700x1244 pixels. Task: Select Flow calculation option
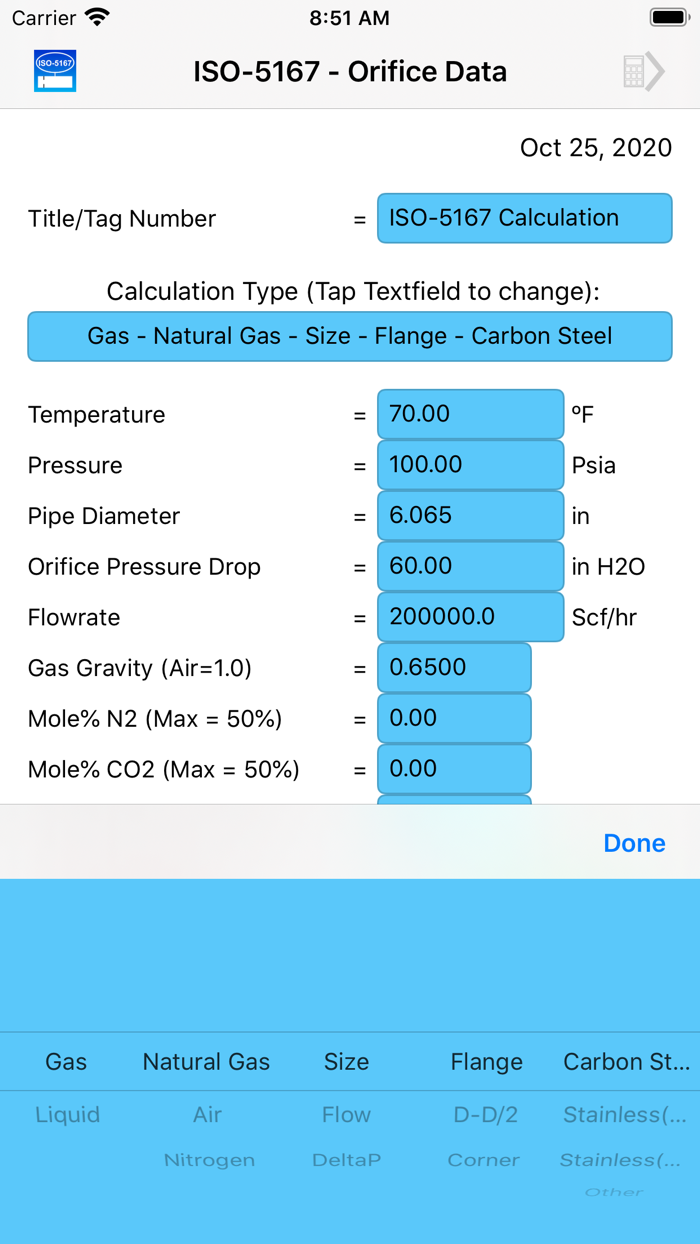click(346, 1114)
